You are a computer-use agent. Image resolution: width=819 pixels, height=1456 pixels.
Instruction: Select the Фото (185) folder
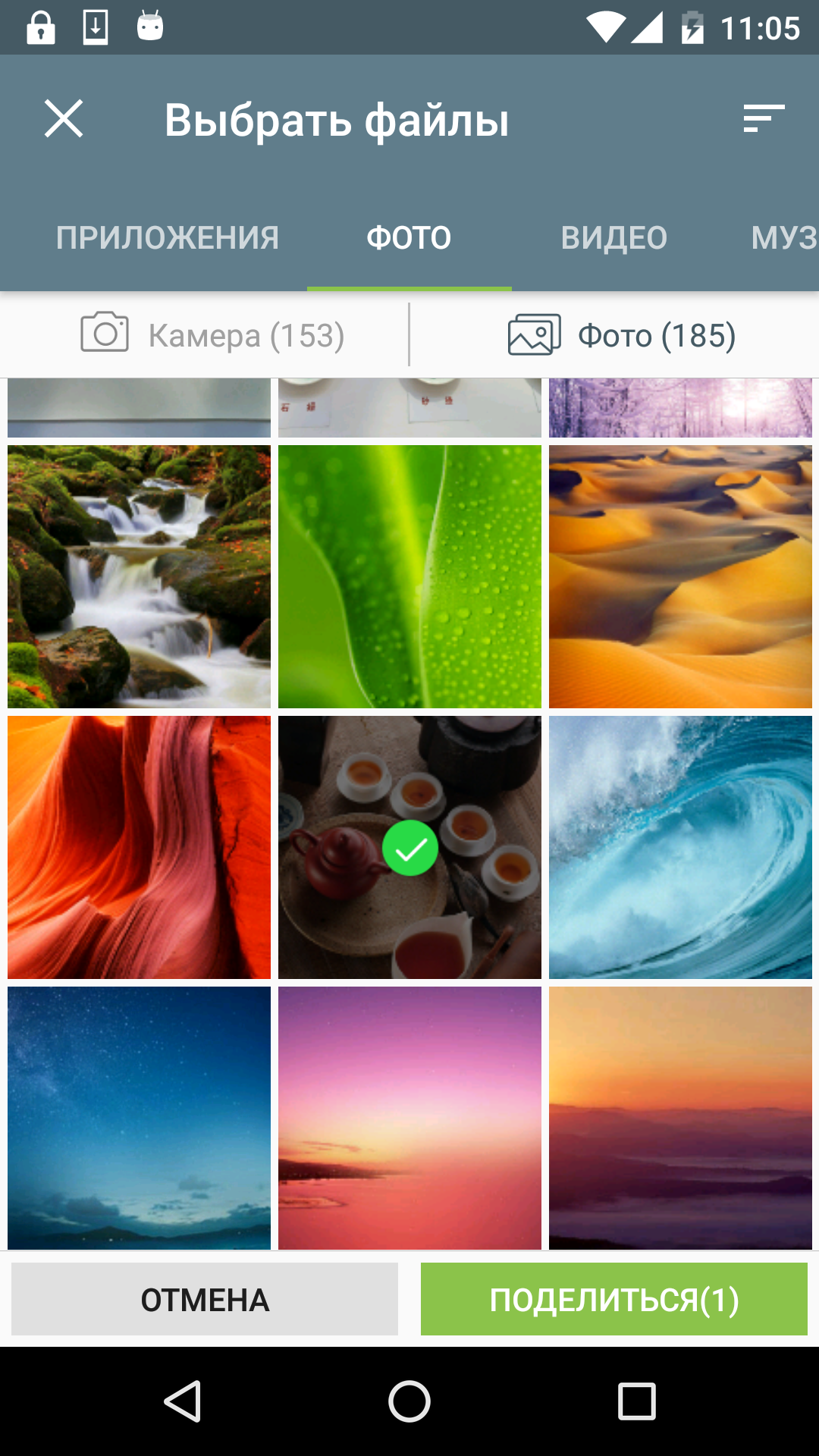pos(622,334)
